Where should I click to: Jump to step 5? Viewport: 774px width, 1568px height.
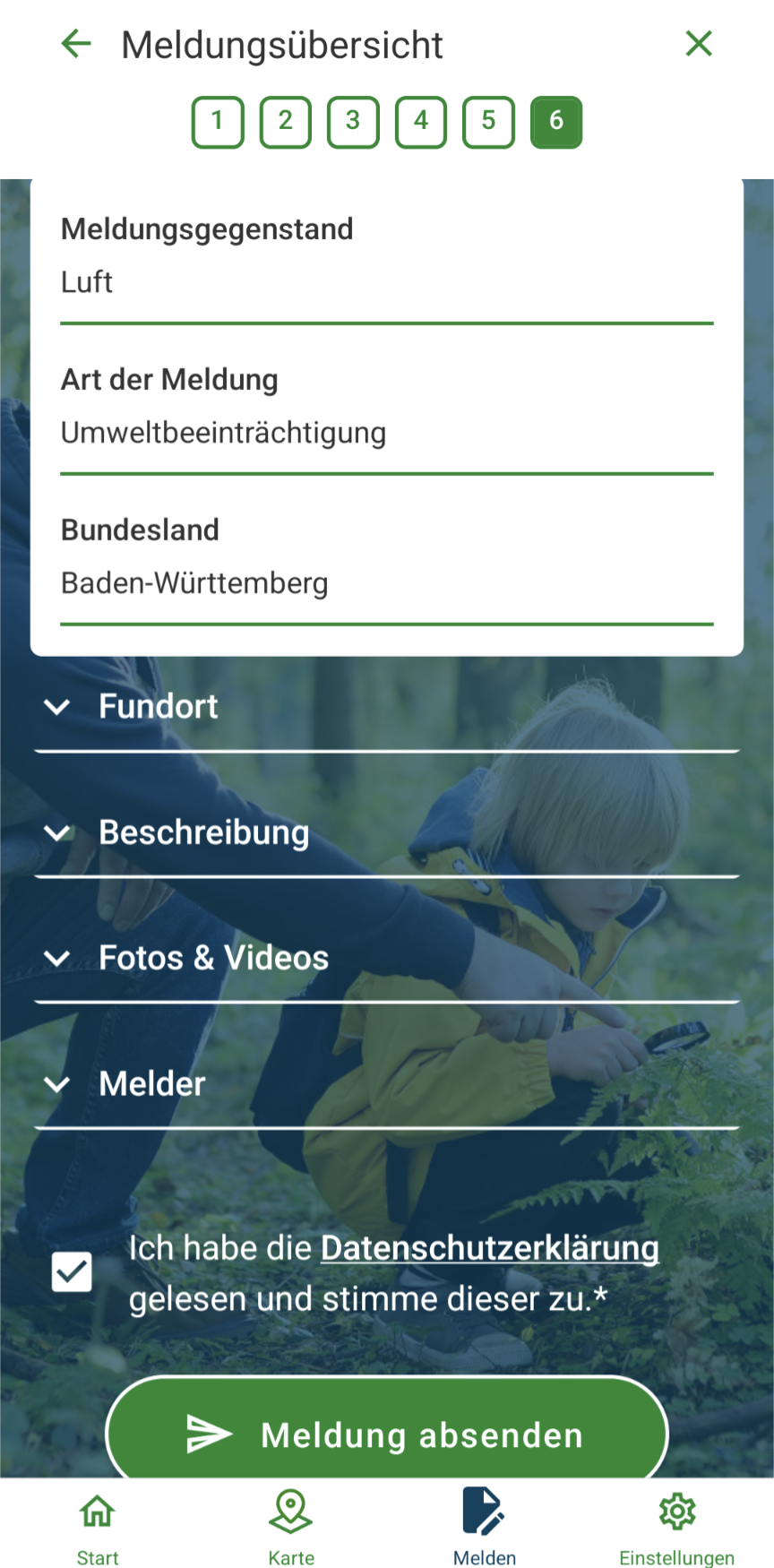click(x=488, y=122)
